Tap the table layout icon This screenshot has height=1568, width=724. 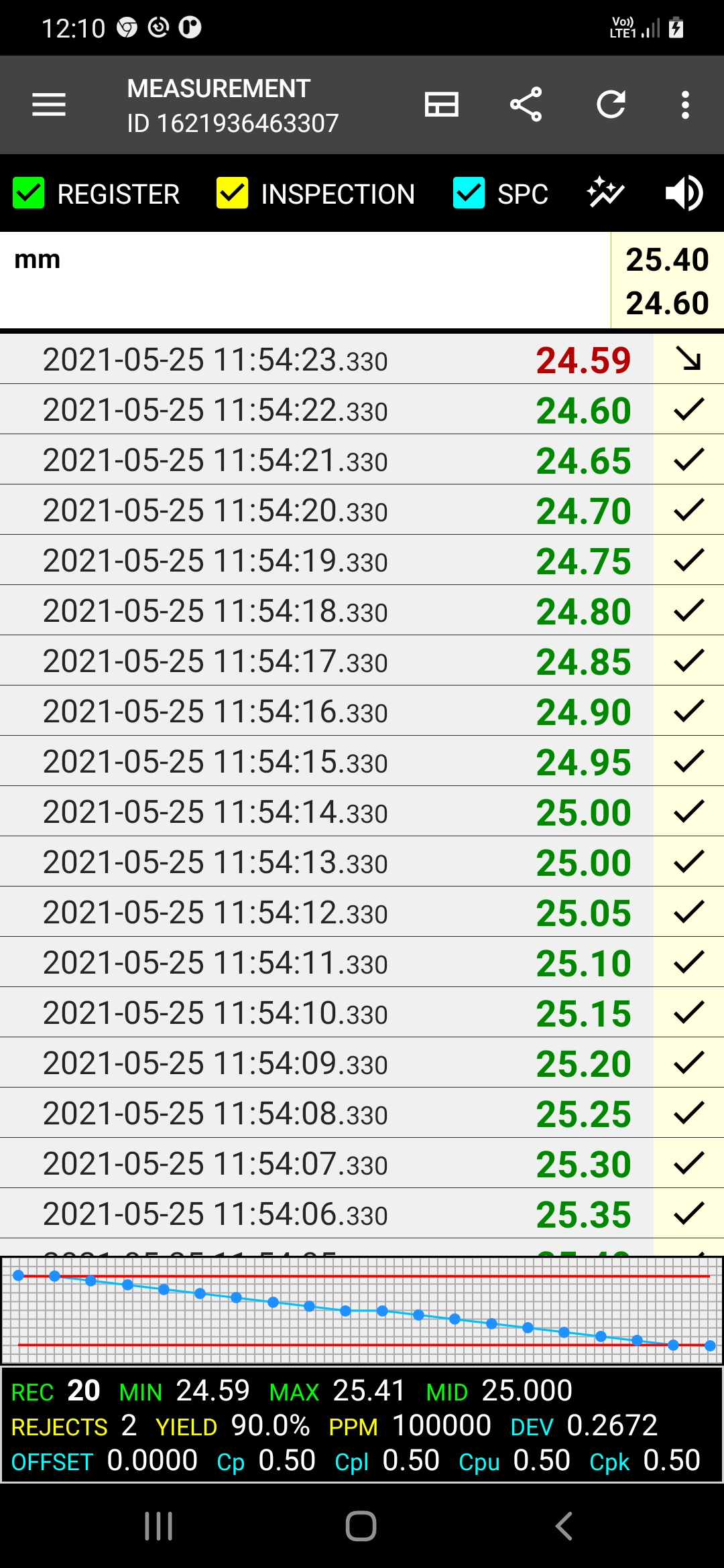(442, 105)
